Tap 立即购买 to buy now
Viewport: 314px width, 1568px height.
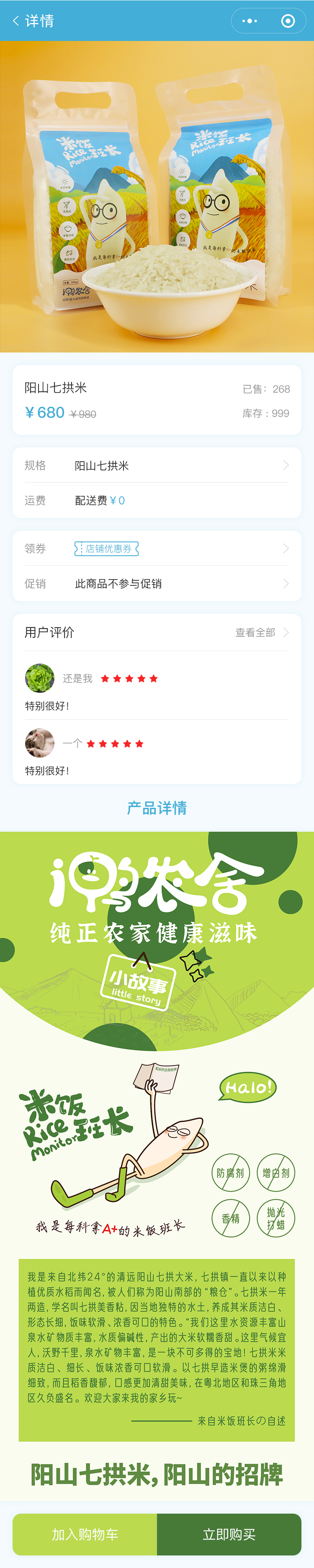coord(229,1534)
